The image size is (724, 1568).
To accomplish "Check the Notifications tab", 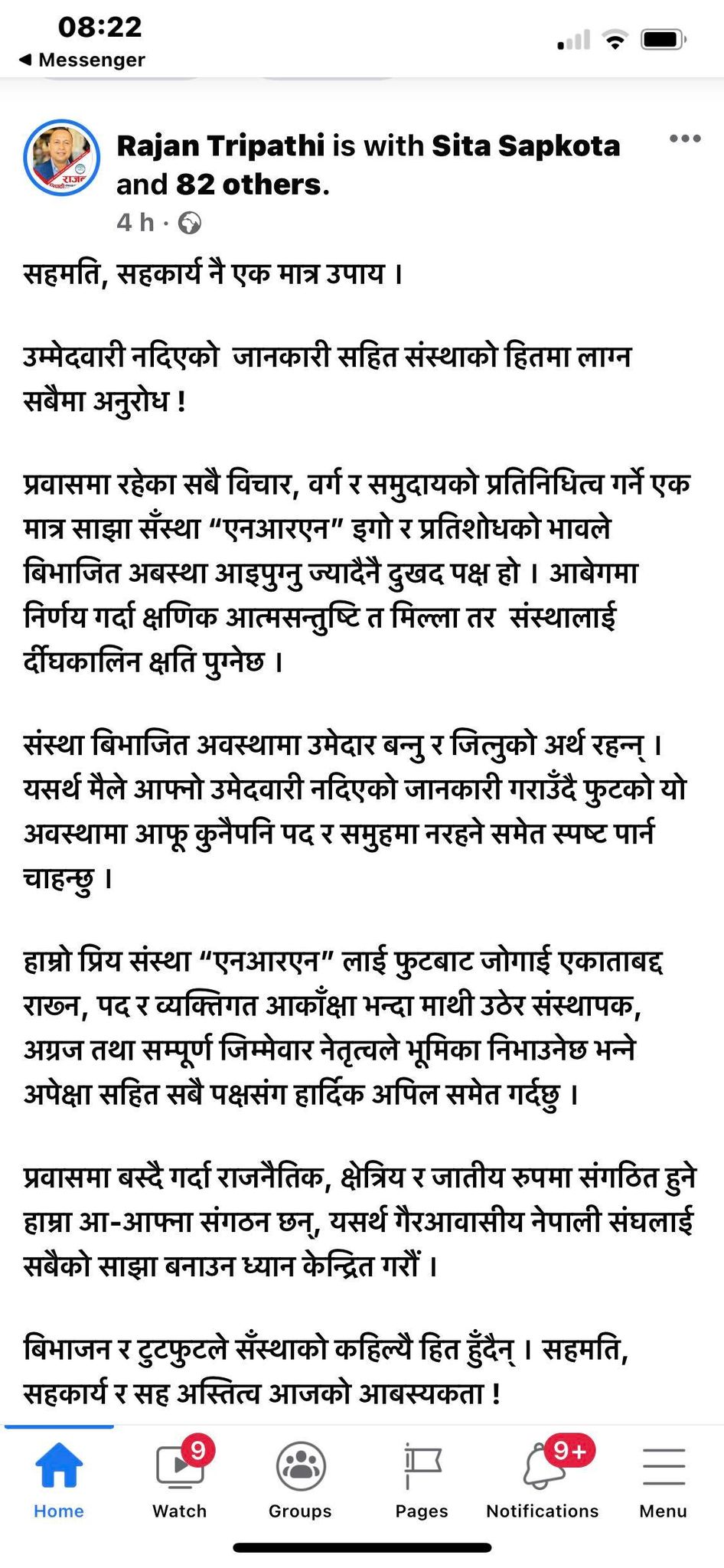I will click(x=543, y=1478).
